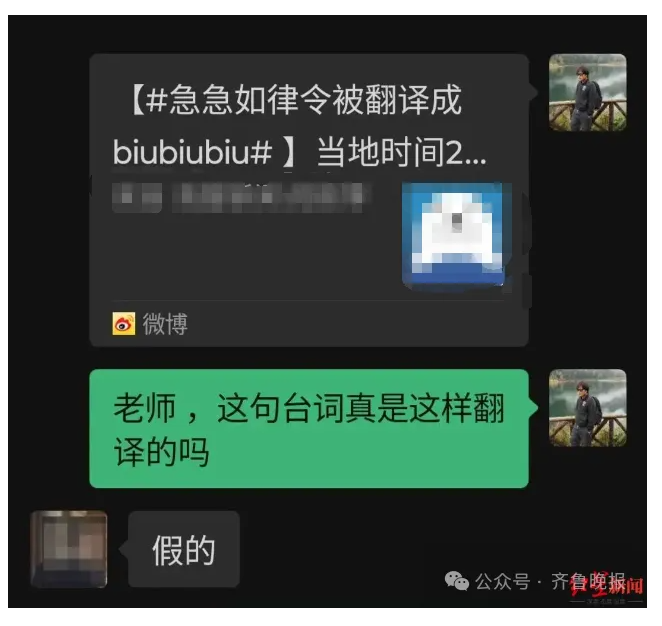Image resolution: width=662 pixels, height=626 pixels.
Task: Open the shared Weibo link card about 急急如律令
Action: 308,200
